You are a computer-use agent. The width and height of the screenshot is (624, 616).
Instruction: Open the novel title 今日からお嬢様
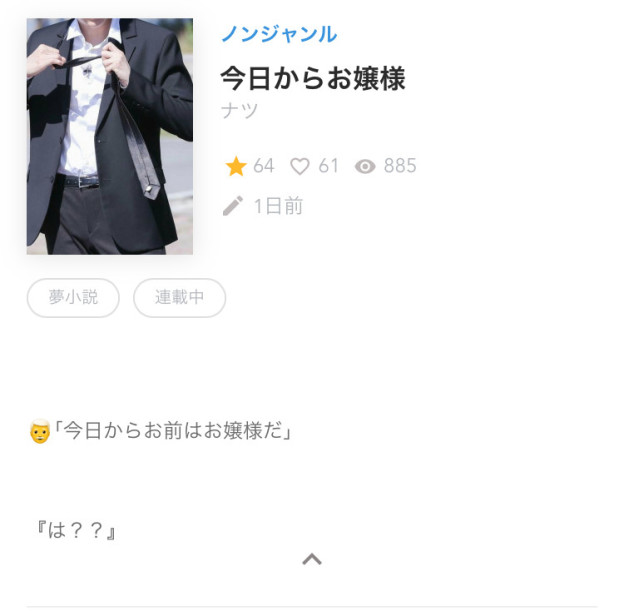click(x=312, y=78)
